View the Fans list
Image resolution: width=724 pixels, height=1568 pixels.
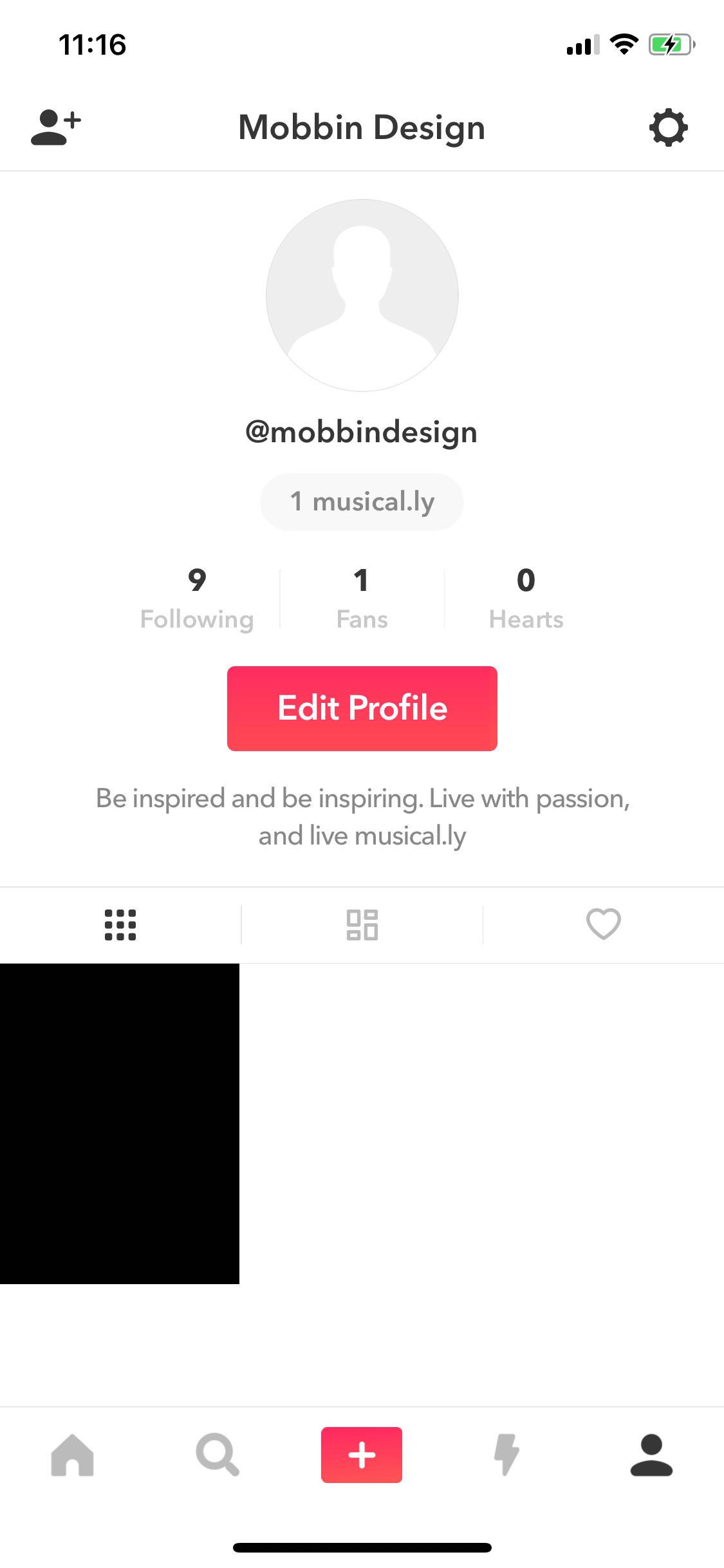pos(362,599)
